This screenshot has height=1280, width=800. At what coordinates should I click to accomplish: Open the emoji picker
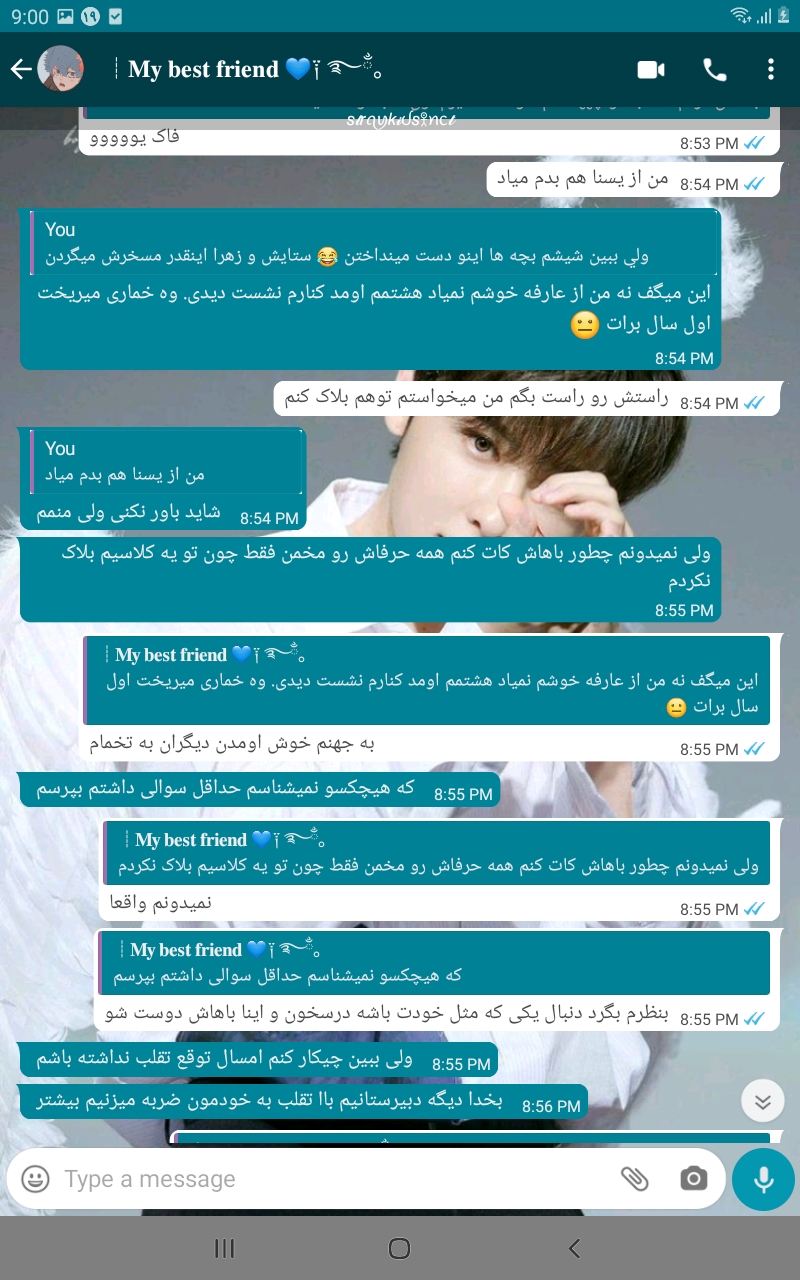(x=35, y=1179)
